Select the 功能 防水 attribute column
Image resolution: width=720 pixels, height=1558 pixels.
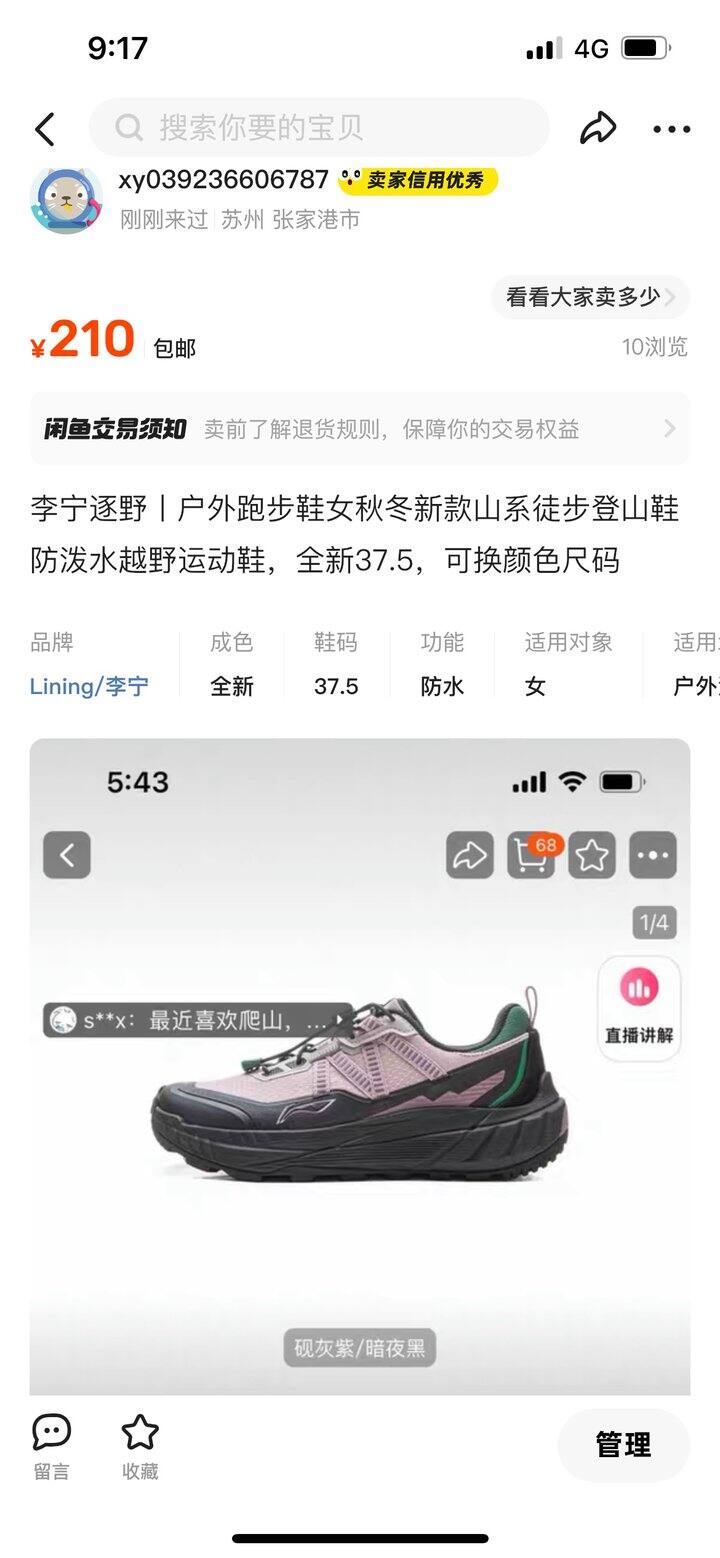coord(443,664)
